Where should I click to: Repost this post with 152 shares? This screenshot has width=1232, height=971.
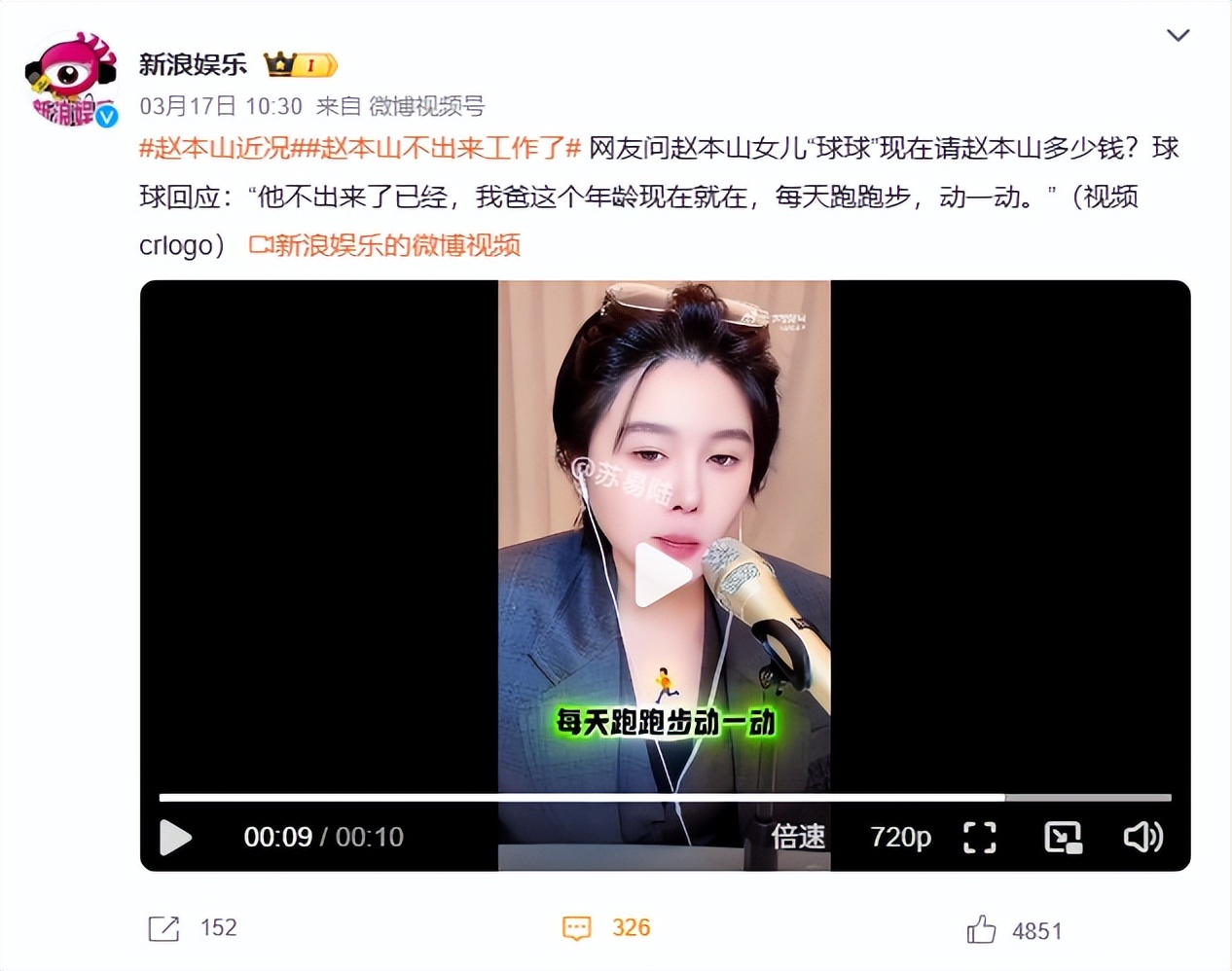[x=163, y=928]
